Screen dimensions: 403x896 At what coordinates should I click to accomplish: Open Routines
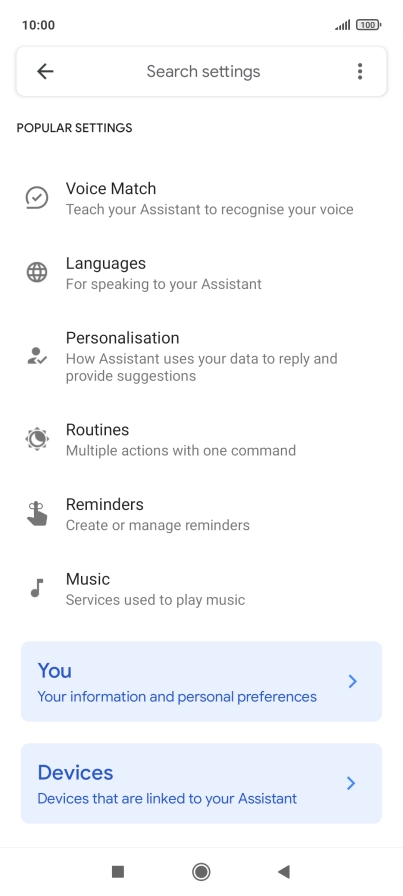201,439
